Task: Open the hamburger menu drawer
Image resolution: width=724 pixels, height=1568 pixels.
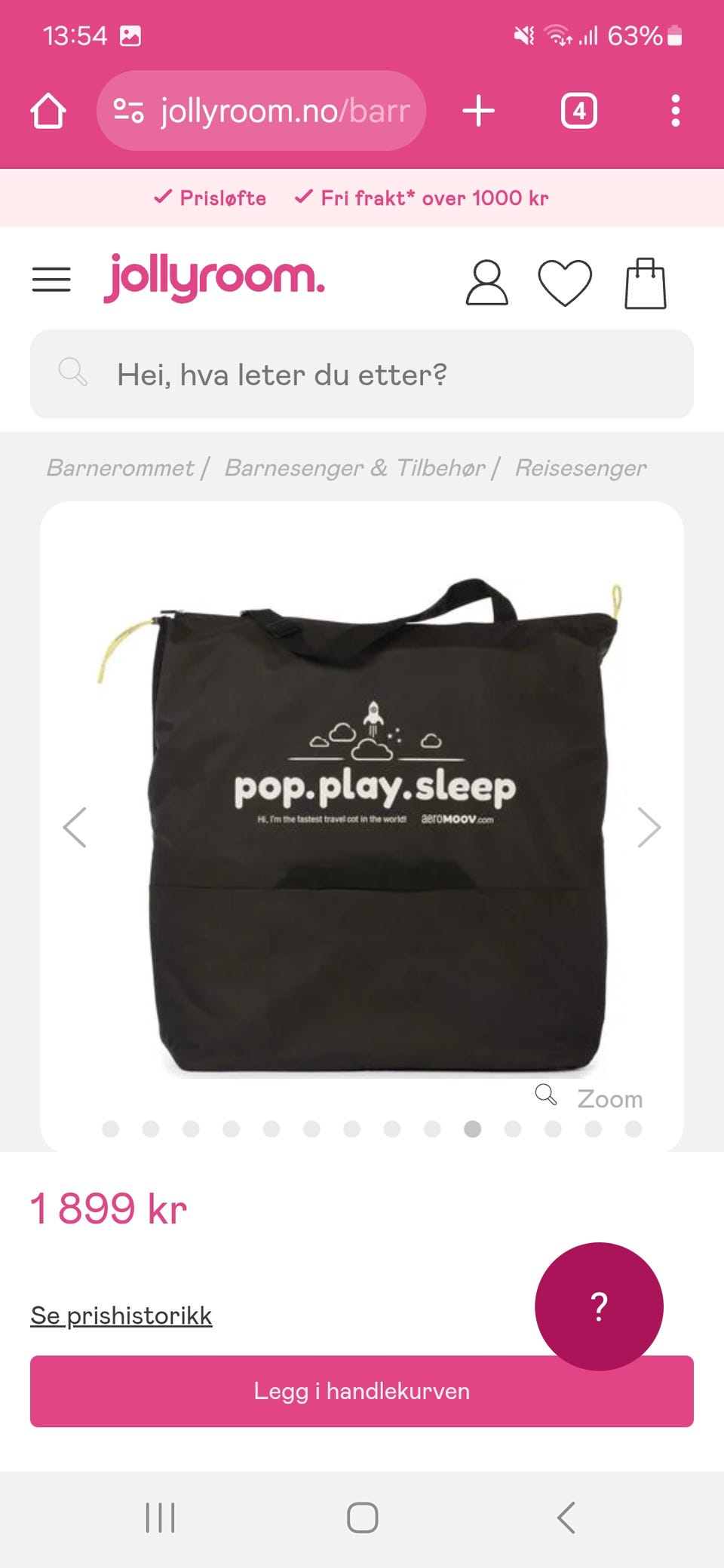Action: tap(51, 280)
